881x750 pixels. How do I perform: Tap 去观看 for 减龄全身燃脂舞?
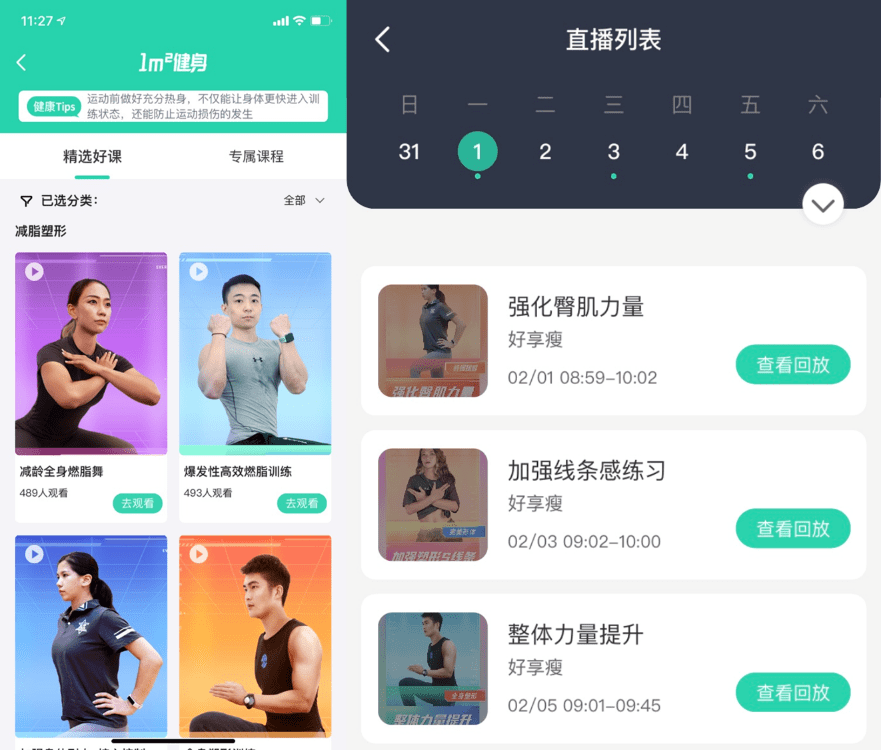tap(138, 503)
